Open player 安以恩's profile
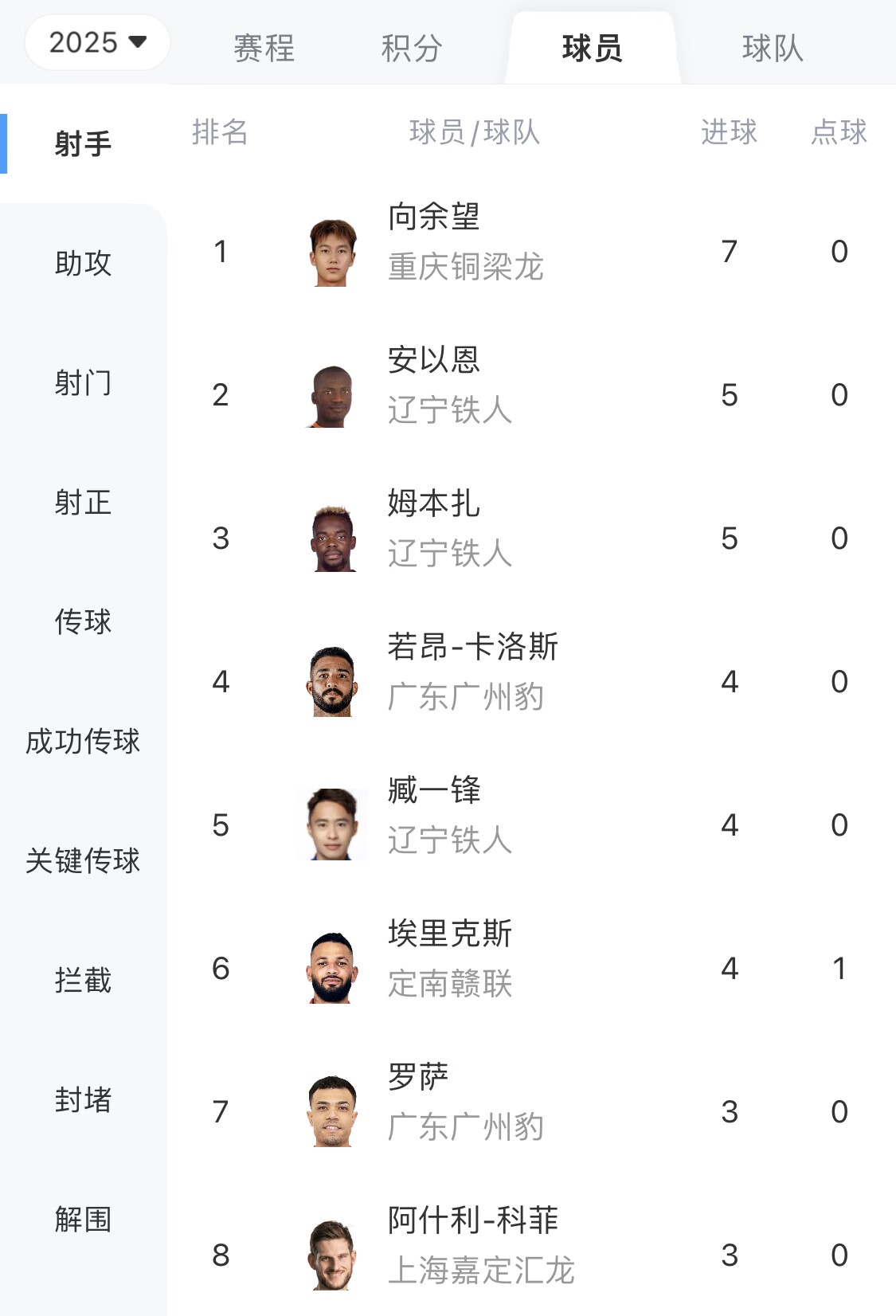The height and width of the screenshot is (1316, 896). pyautogui.click(x=434, y=361)
